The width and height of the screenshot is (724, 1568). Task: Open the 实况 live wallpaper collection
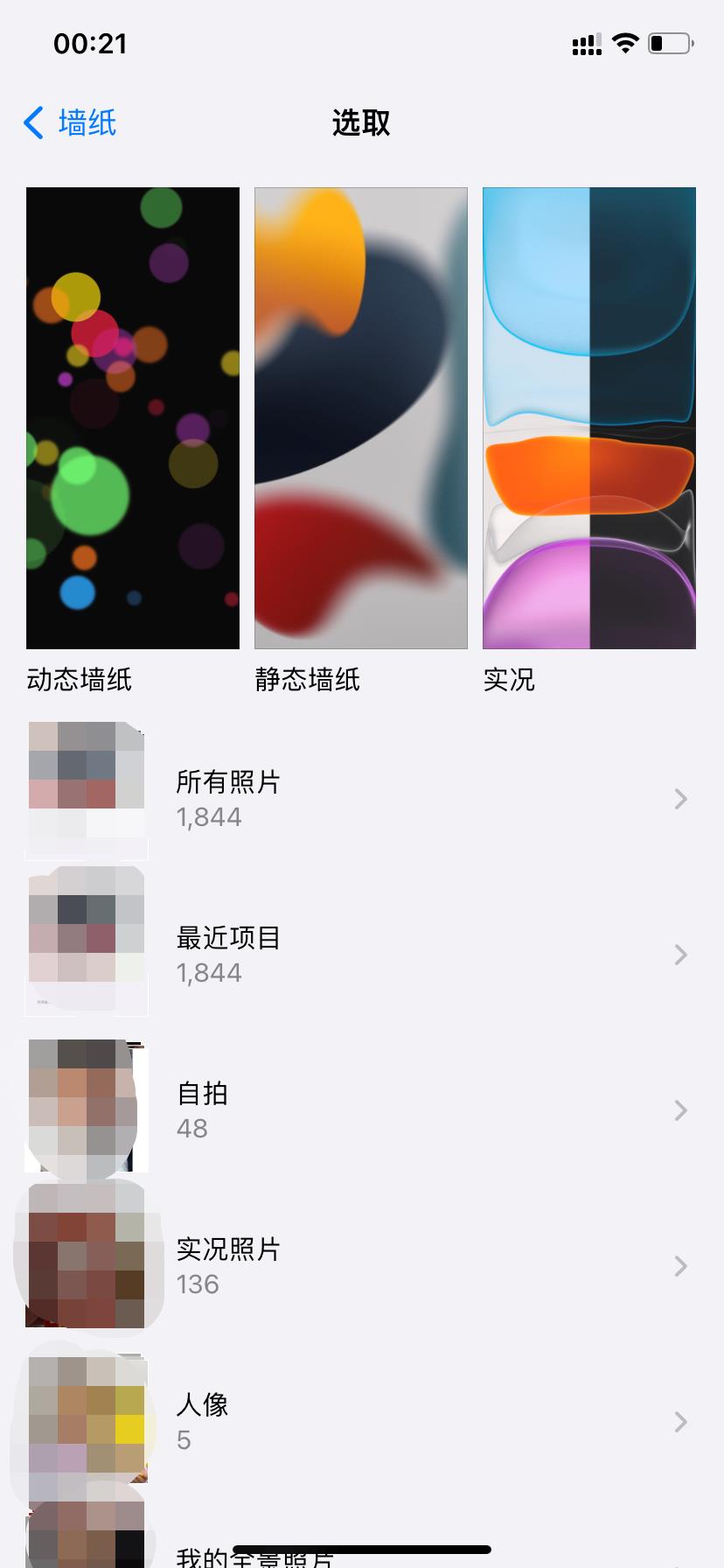coord(588,418)
